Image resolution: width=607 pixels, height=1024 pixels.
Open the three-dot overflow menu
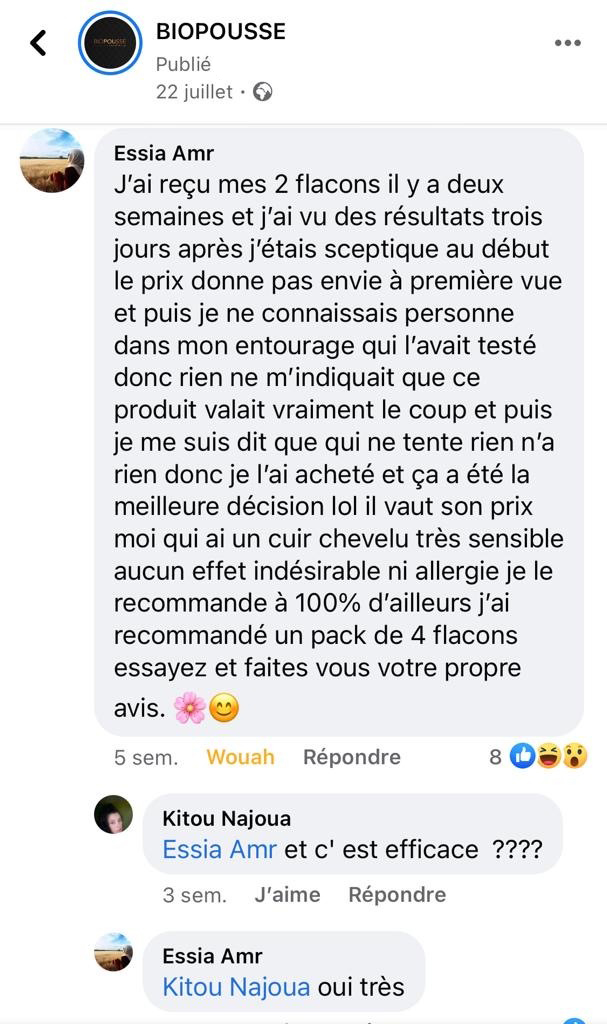(567, 43)
